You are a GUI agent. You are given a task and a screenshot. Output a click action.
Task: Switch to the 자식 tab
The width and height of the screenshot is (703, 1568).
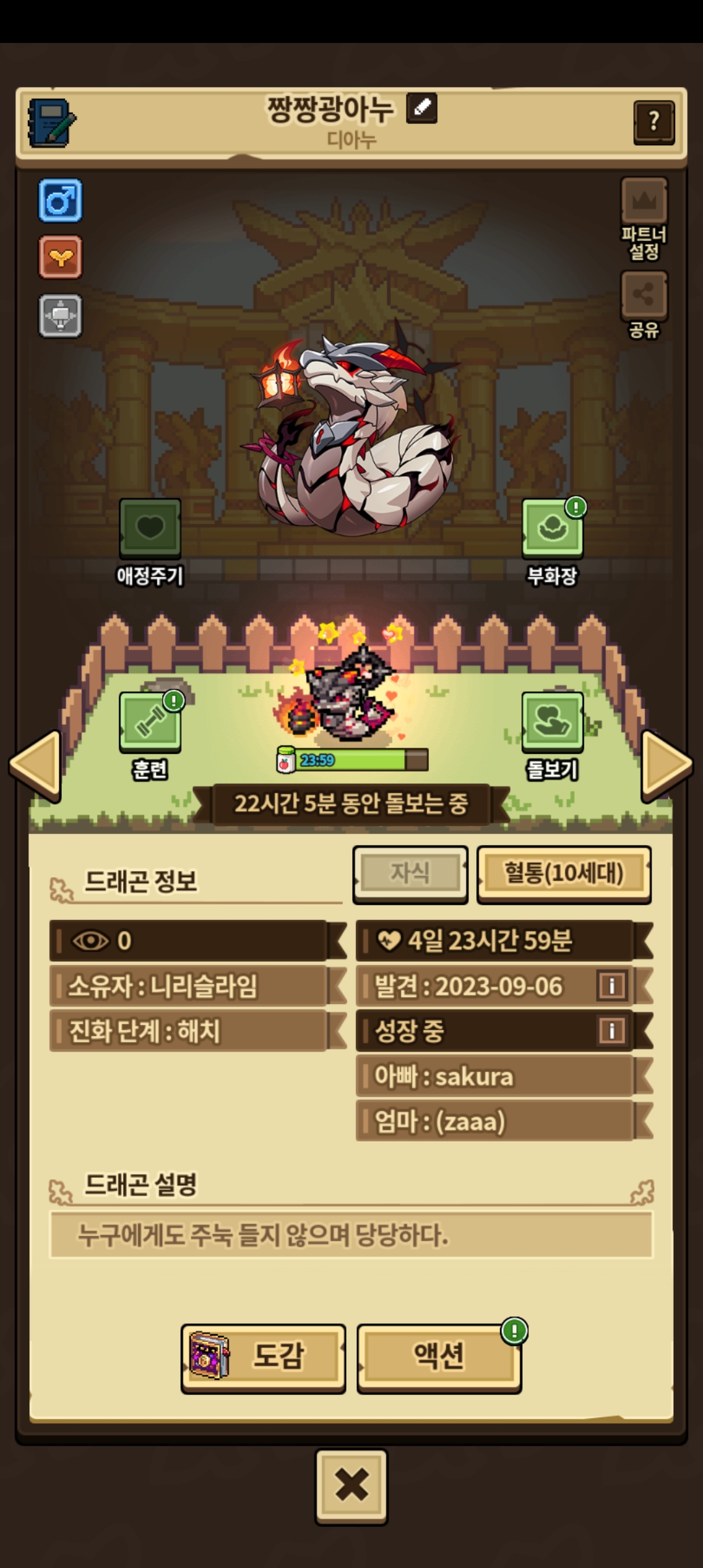click(x=410, y=873)
